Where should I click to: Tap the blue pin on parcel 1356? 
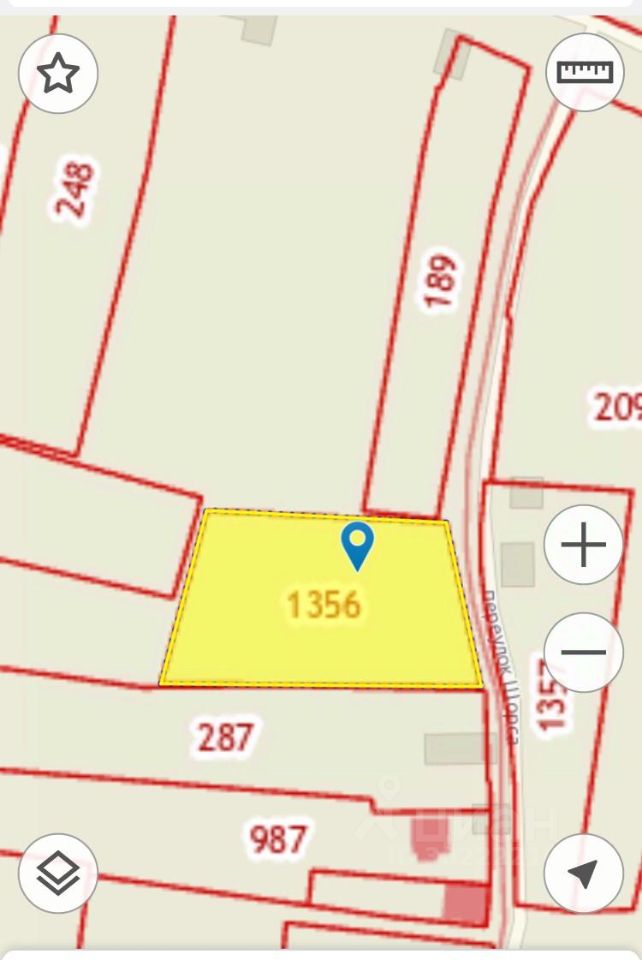pyautogui.click(x=357, y=544)
